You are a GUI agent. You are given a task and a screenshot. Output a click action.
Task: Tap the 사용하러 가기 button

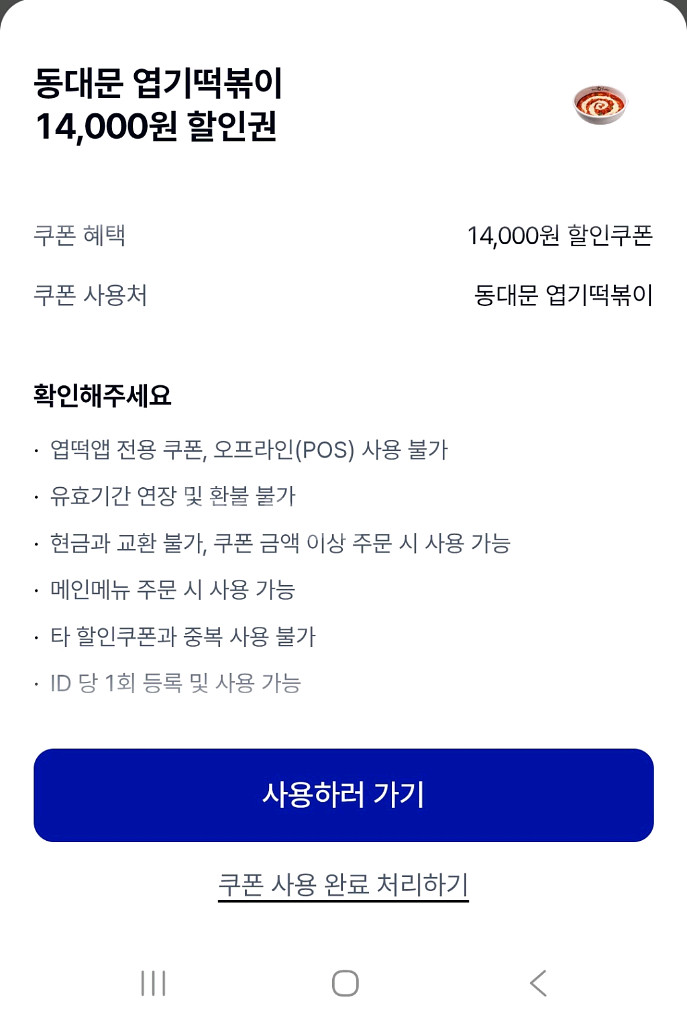343,795
